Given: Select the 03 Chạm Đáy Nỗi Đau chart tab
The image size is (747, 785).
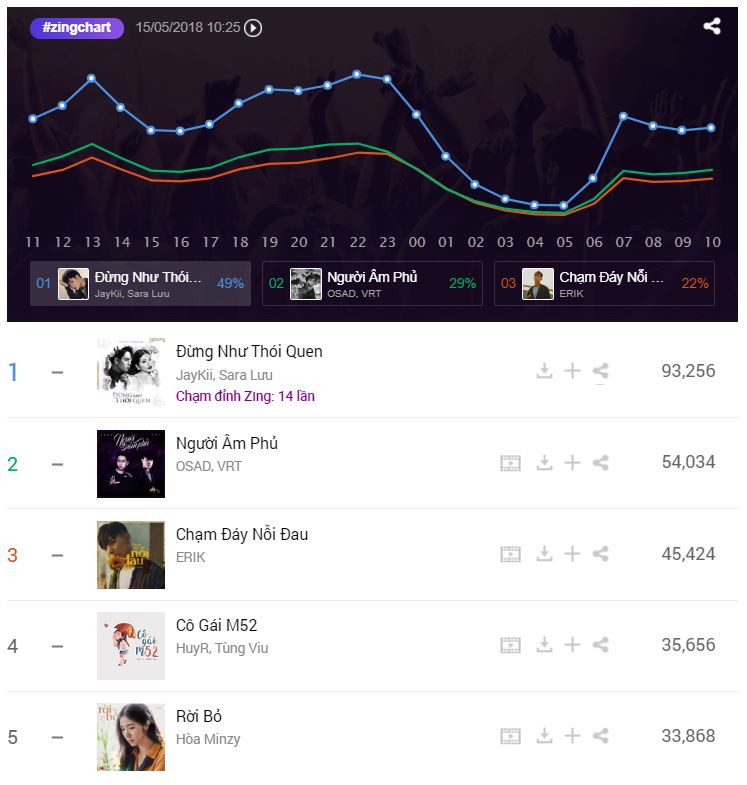Looking at the screenshot, I should [x=604, y=283].
